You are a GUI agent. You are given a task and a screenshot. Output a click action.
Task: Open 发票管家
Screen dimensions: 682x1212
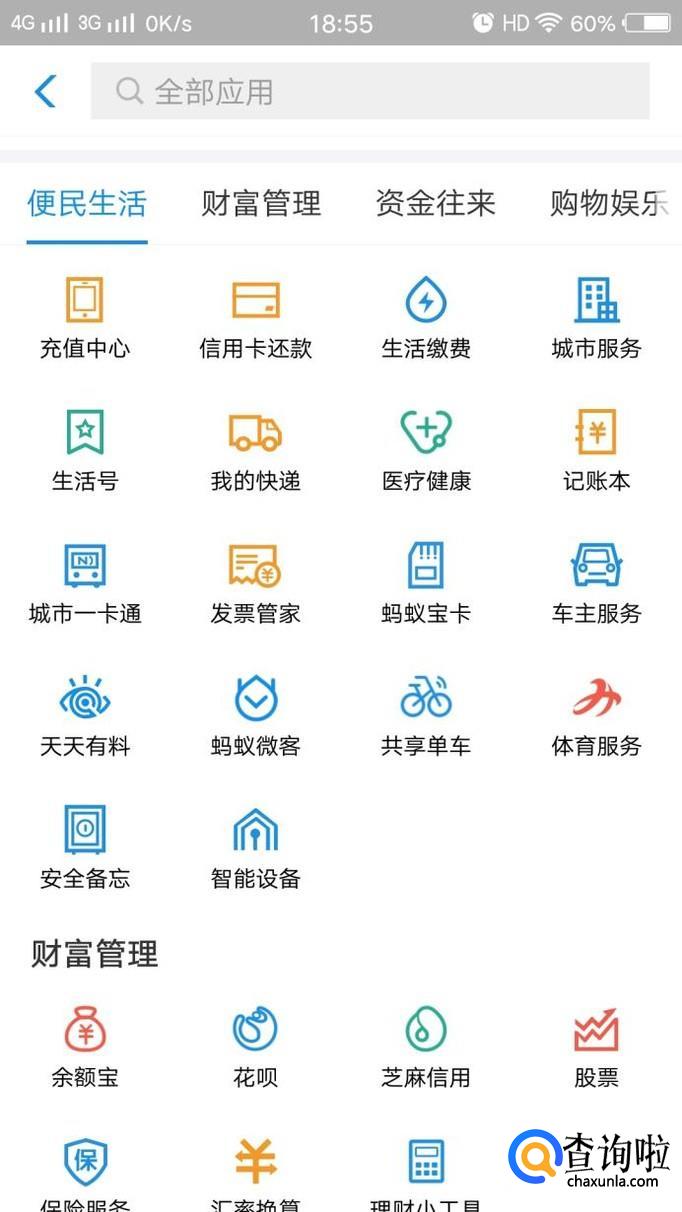[256, 582]
